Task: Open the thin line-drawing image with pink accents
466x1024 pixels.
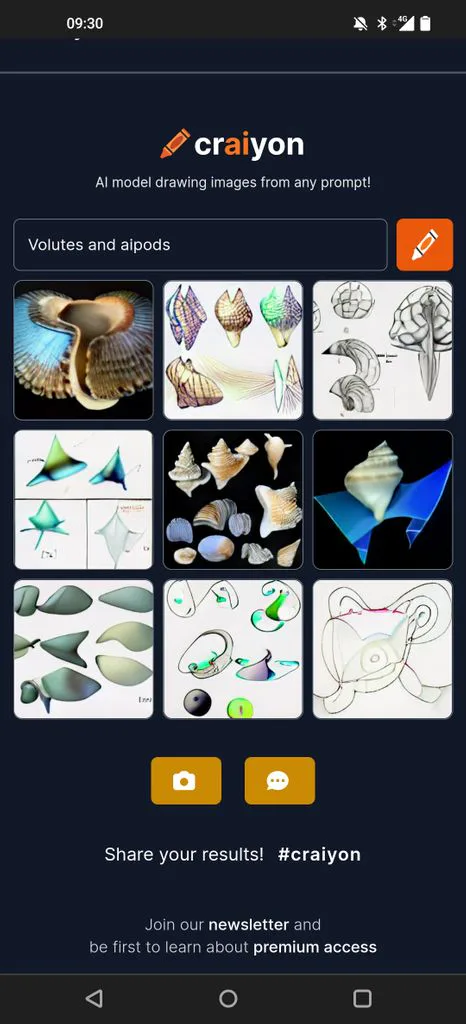Action: tap(382, 649)
